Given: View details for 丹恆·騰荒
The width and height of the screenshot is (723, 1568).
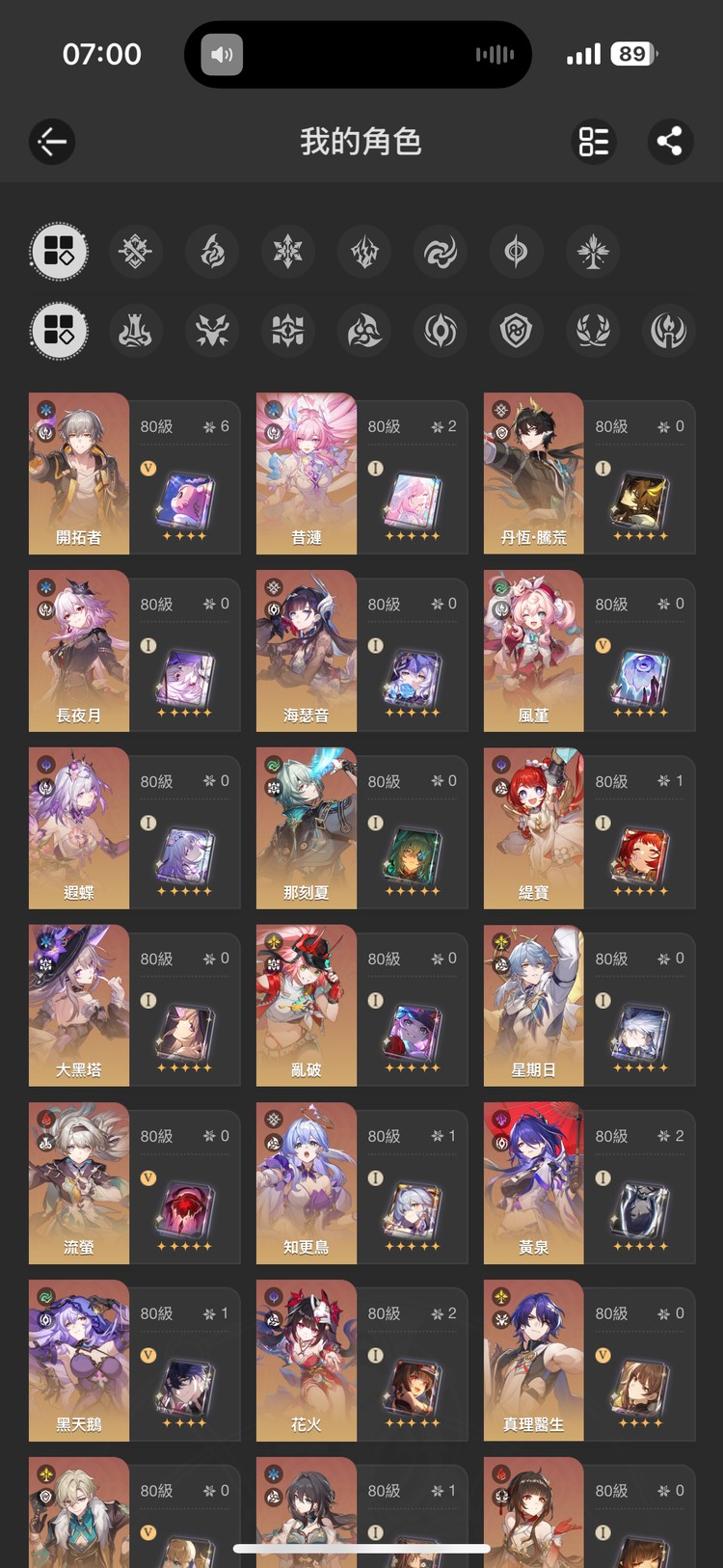Looking at the screenshot, I should pyautogui.click(x=589, y=473).
